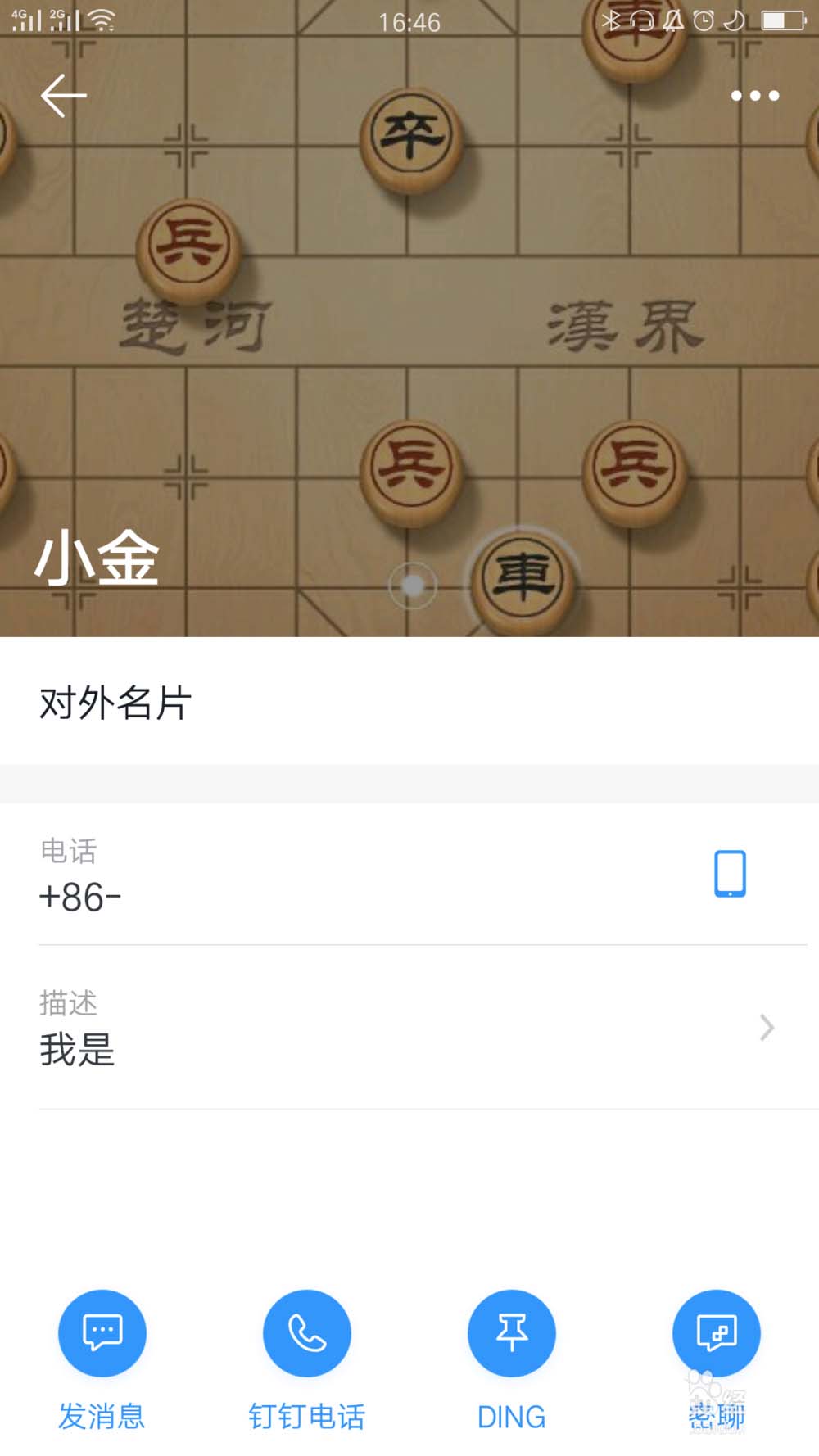Start a secret chat with 密聊

pos(717,1333)
